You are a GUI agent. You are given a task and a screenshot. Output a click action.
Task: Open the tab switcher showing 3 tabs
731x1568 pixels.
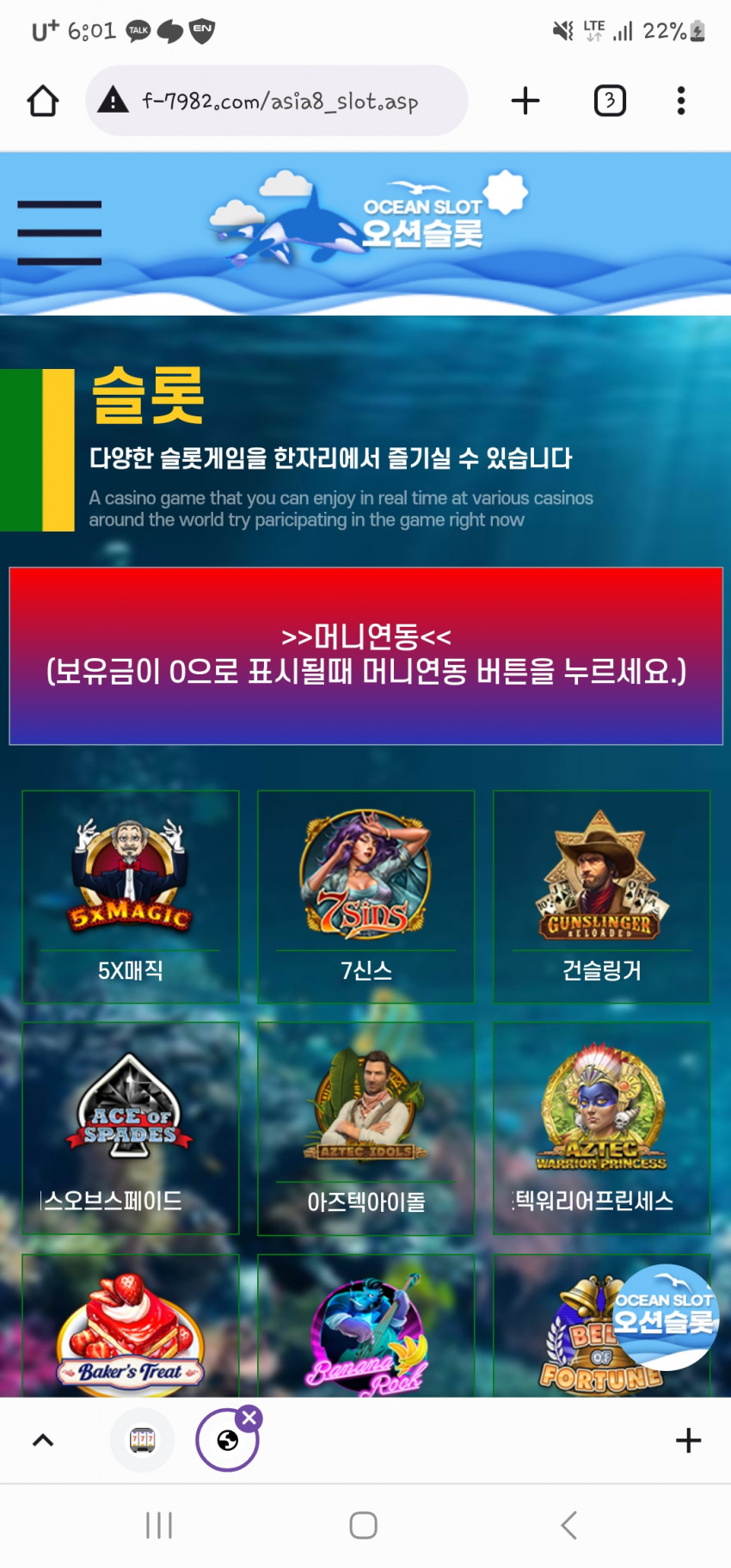(610, 101)
